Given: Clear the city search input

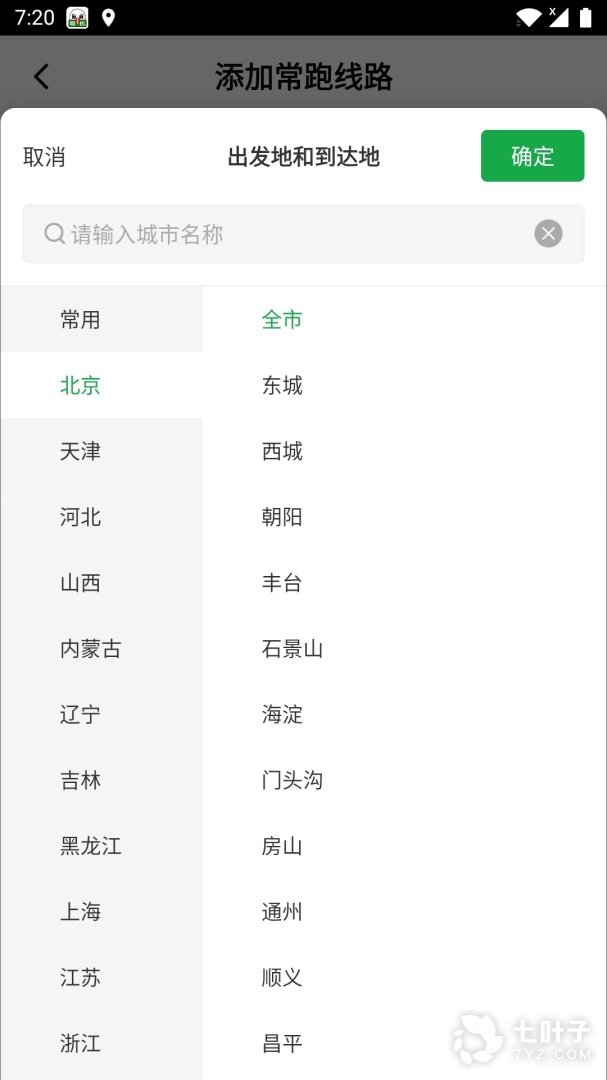Looking at the screenshot, I should 548,234.
